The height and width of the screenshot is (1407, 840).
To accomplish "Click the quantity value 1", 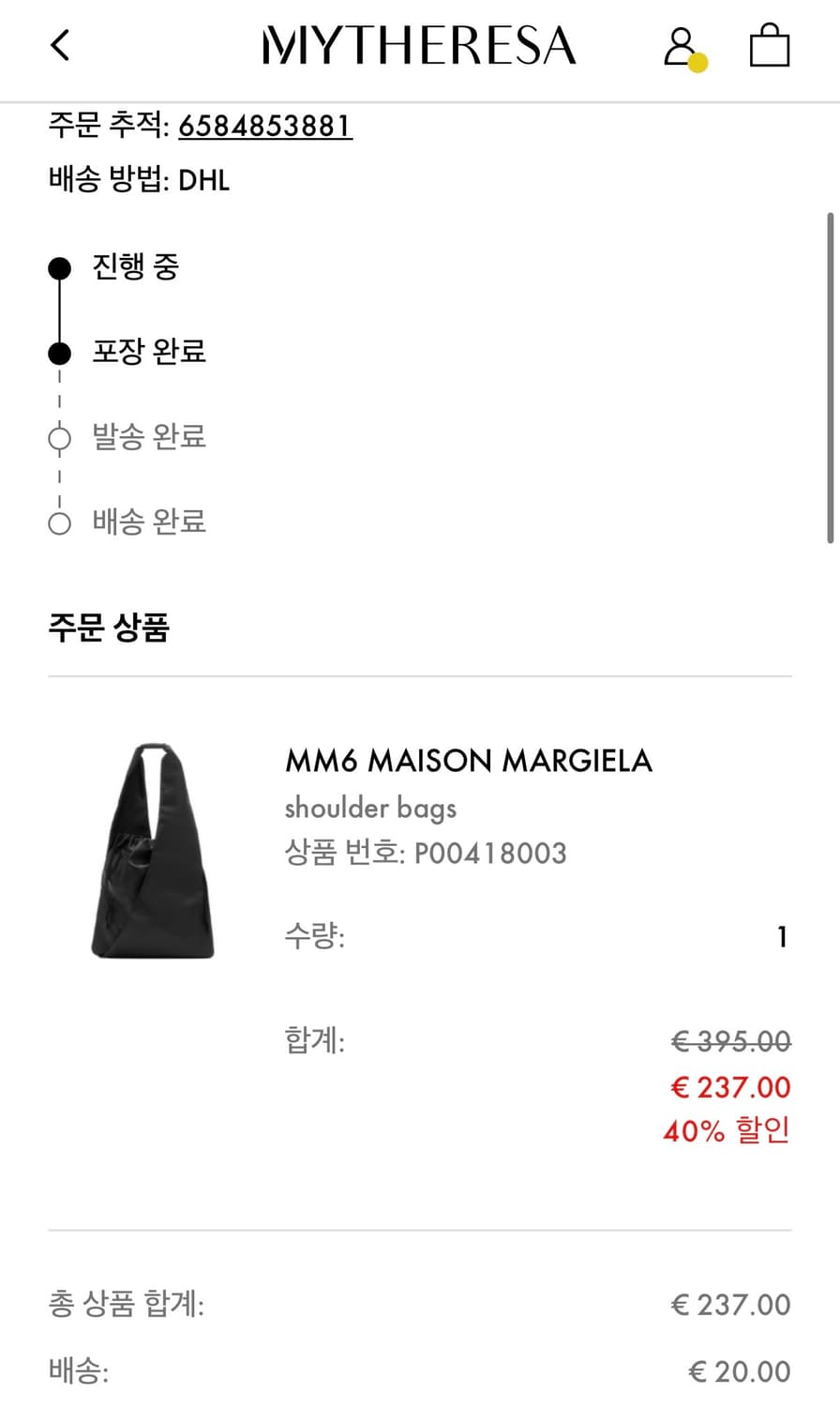I will point(781,935).
